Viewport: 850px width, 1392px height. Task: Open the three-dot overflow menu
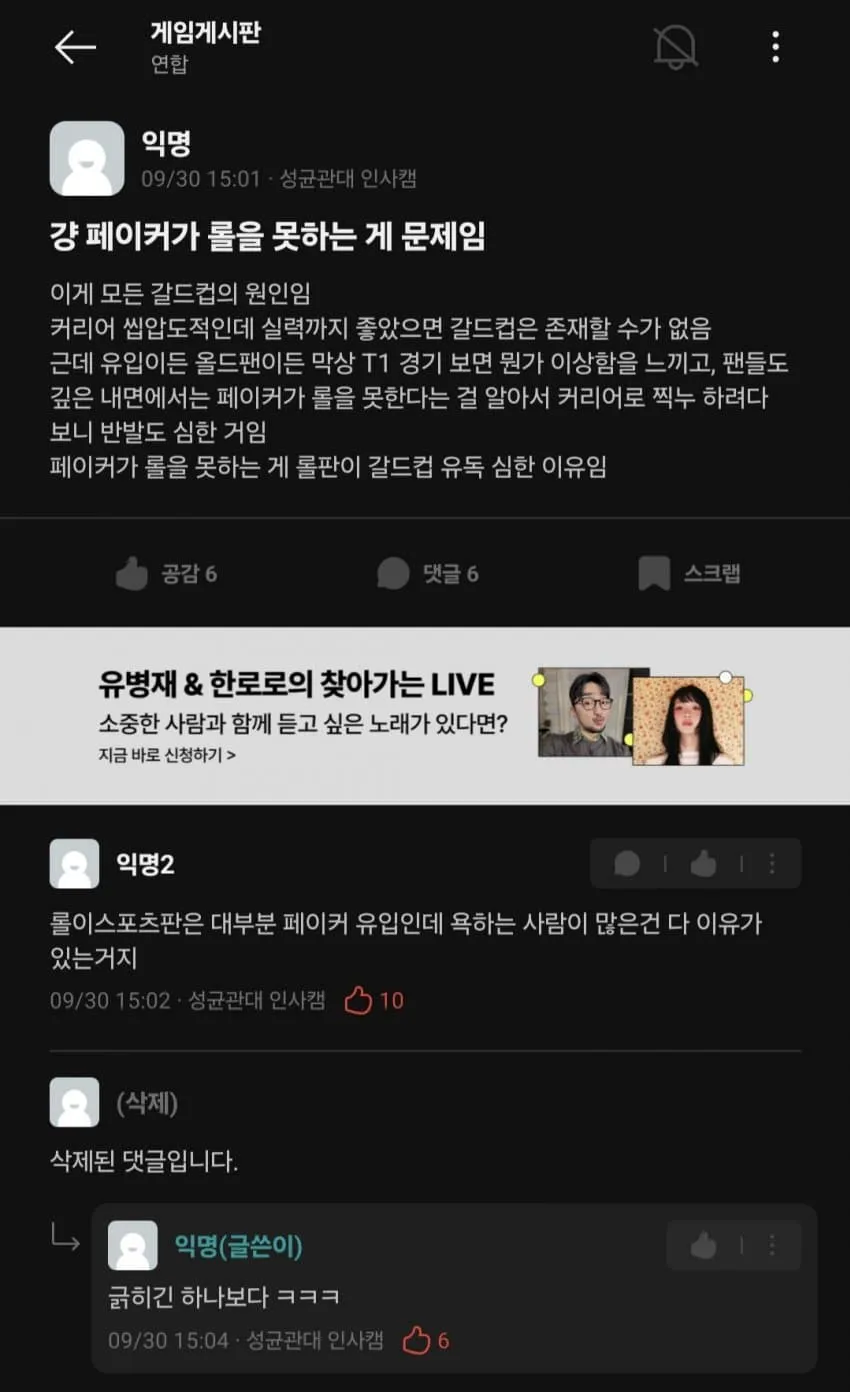pyautogui.click(x=775, y=47)
